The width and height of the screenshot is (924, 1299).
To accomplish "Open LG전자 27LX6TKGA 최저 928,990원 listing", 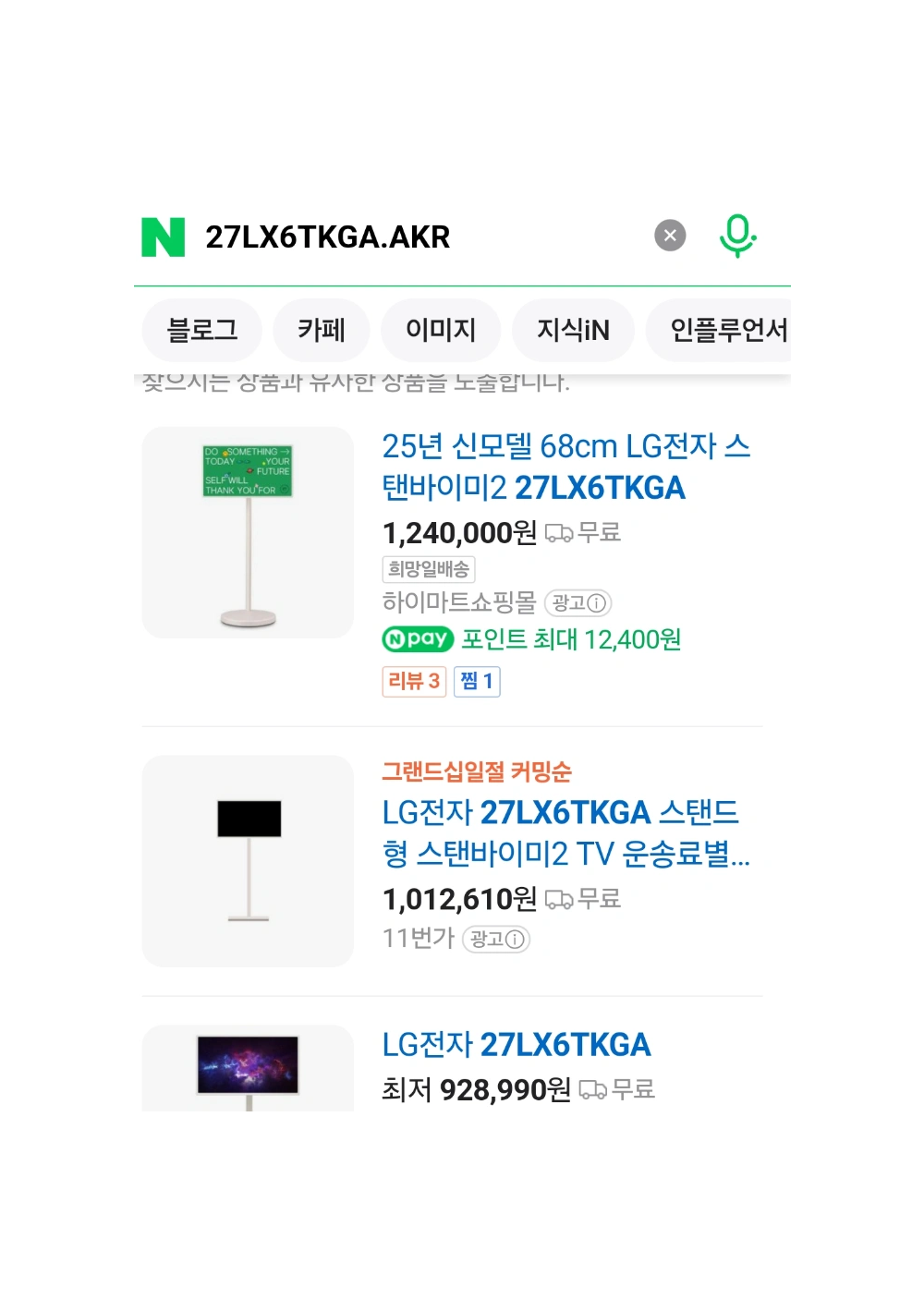I will click(x=517, y=1045).
